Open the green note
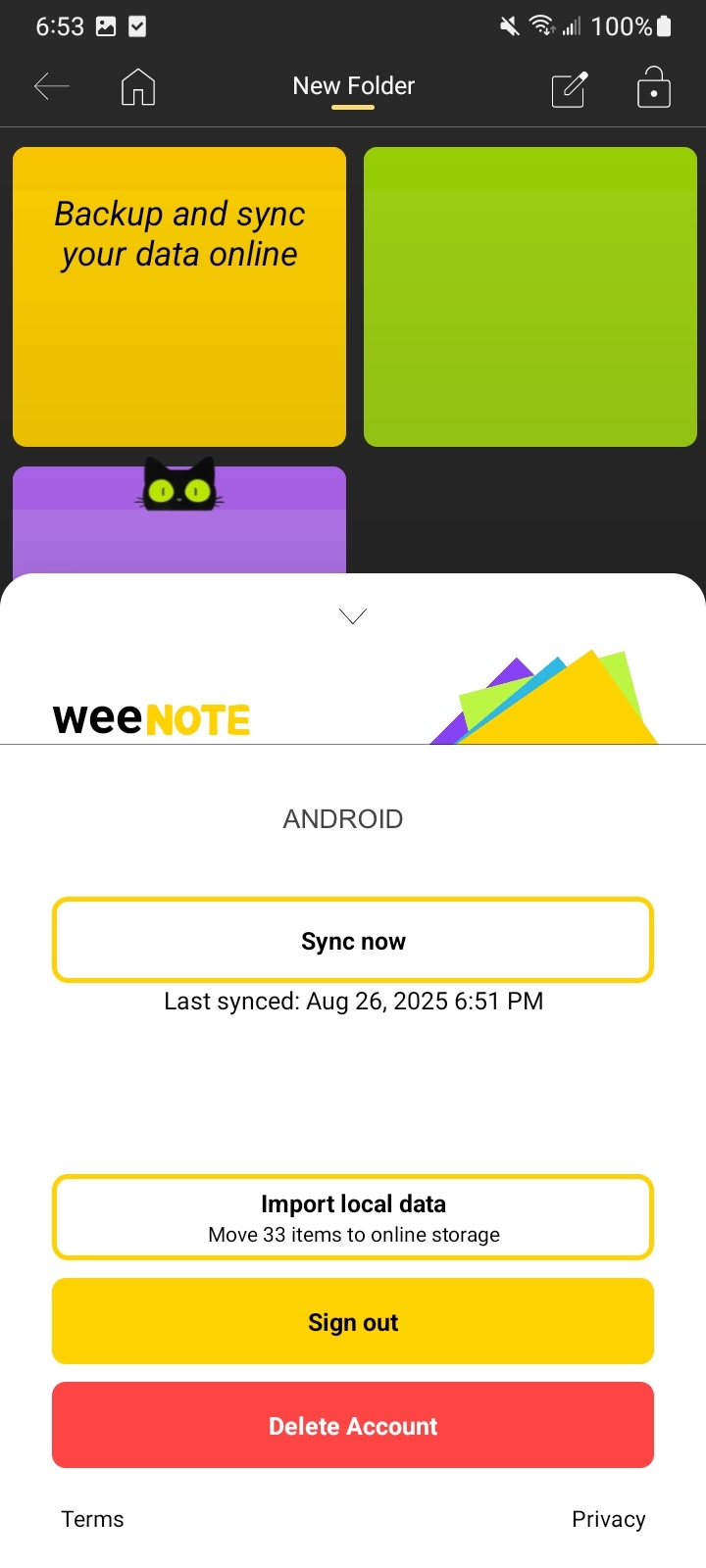The image size is (706, 1568). 529,297
